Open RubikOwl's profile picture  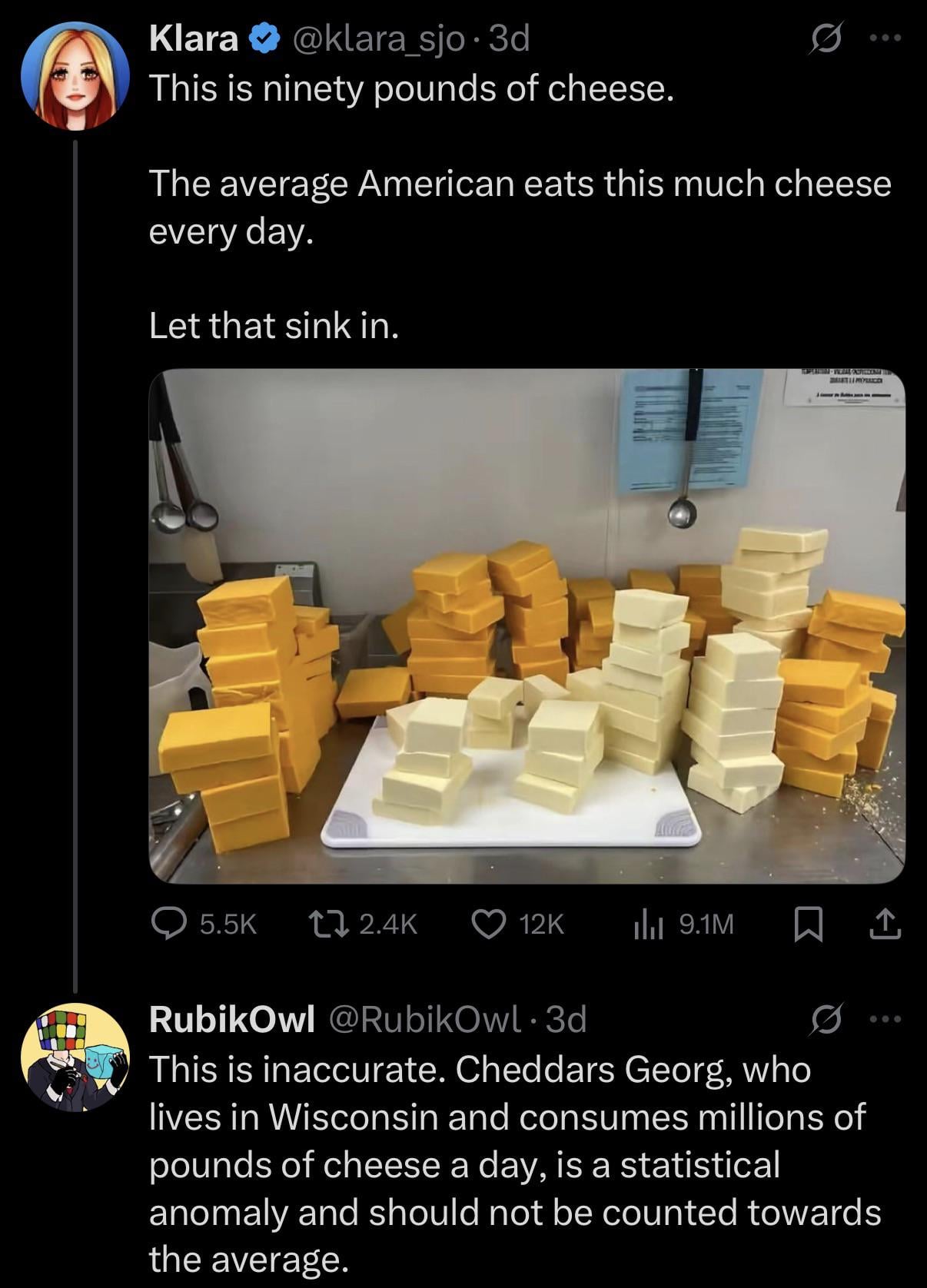click(x=75, y=1057)
